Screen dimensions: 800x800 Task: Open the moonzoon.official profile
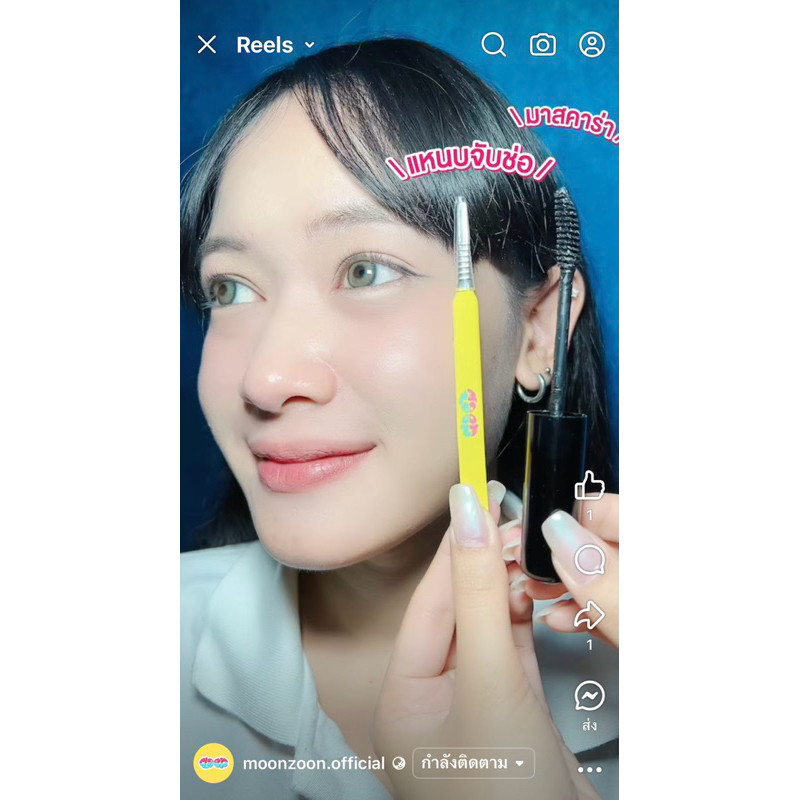313,763
